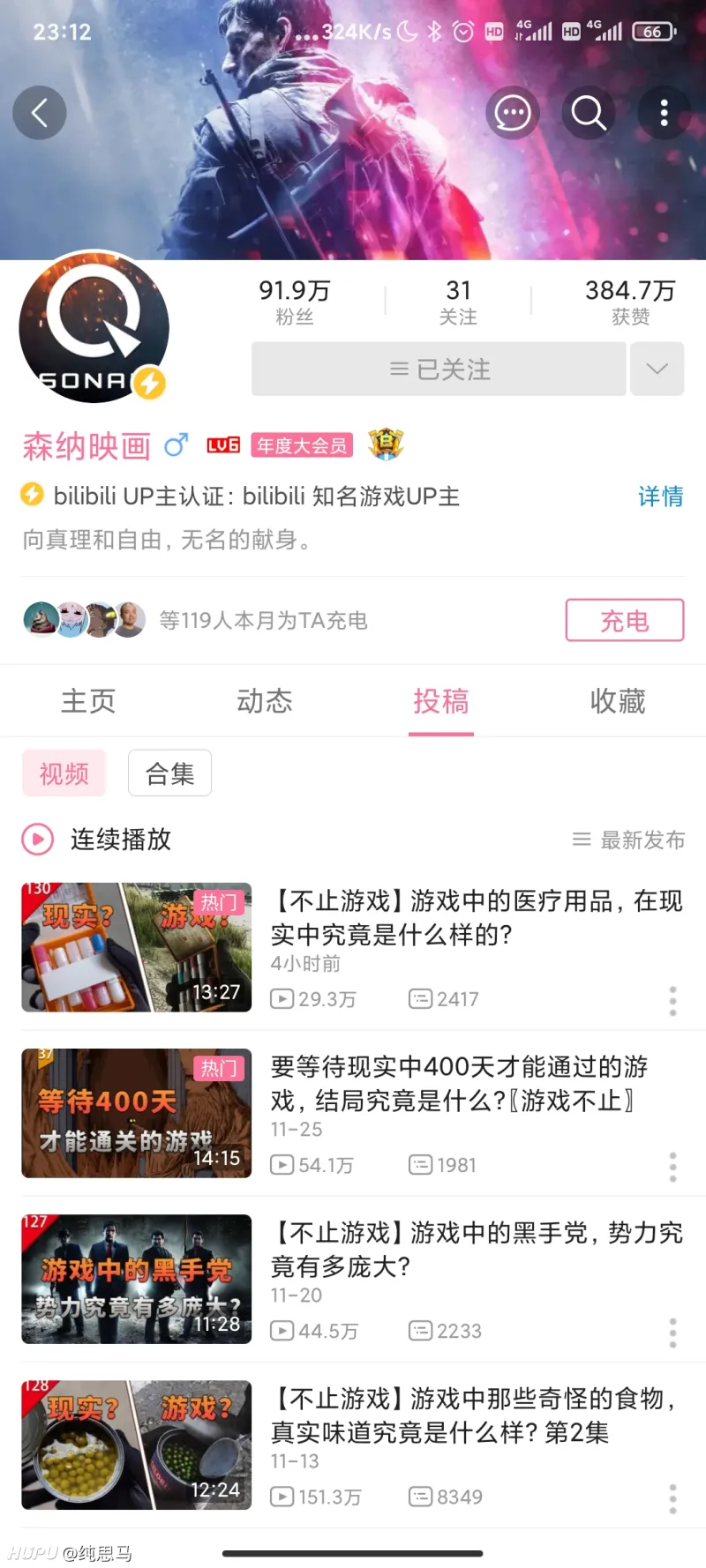Tap the back arrow to leave profile
706x1568 pixels.
point(39,113)
